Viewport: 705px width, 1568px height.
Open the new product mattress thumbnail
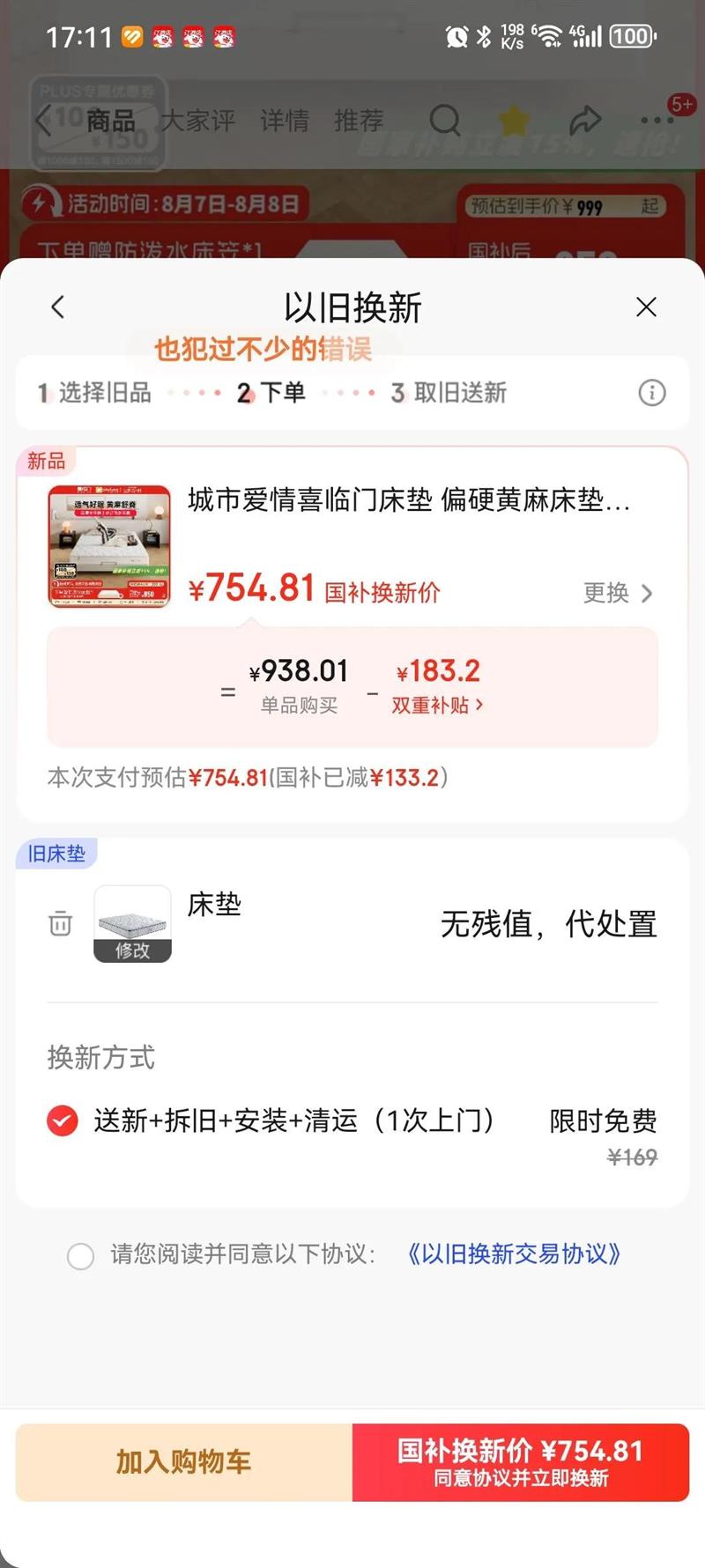(x=109, y=546)
